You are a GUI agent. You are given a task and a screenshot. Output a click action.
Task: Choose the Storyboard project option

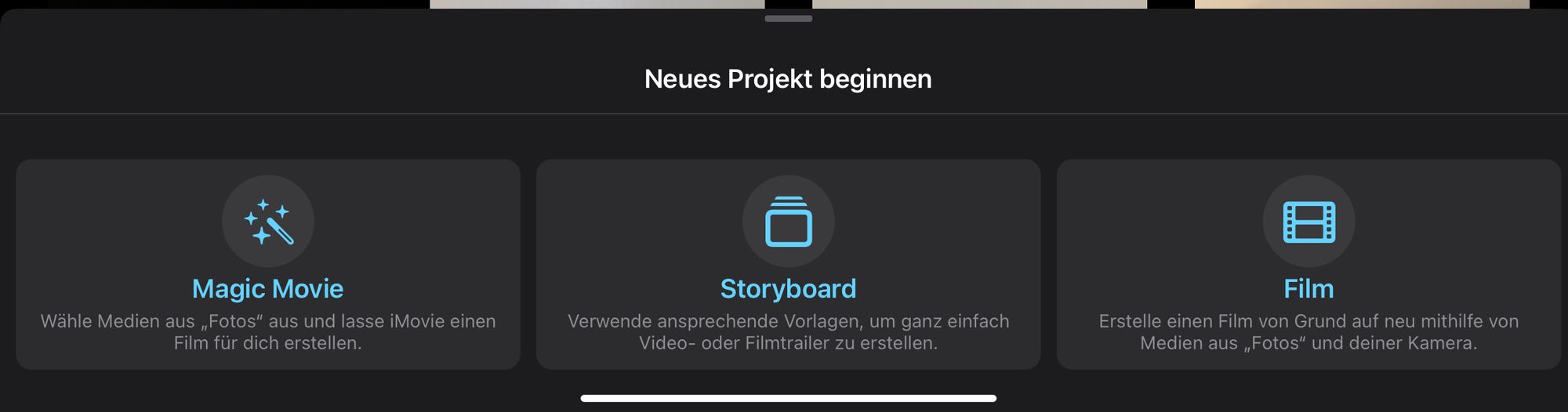[x=788, y=264]
